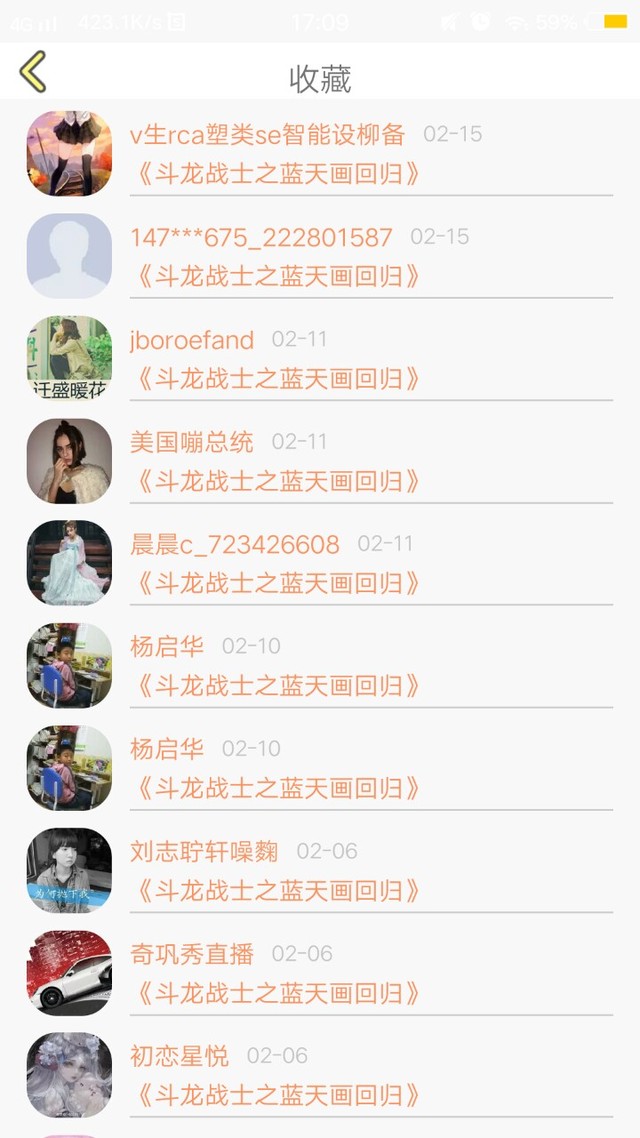640x1138 pixels.
Task: Open the entry by v生rca塑类se智能设柳备
Action: (x=320, y=153)
